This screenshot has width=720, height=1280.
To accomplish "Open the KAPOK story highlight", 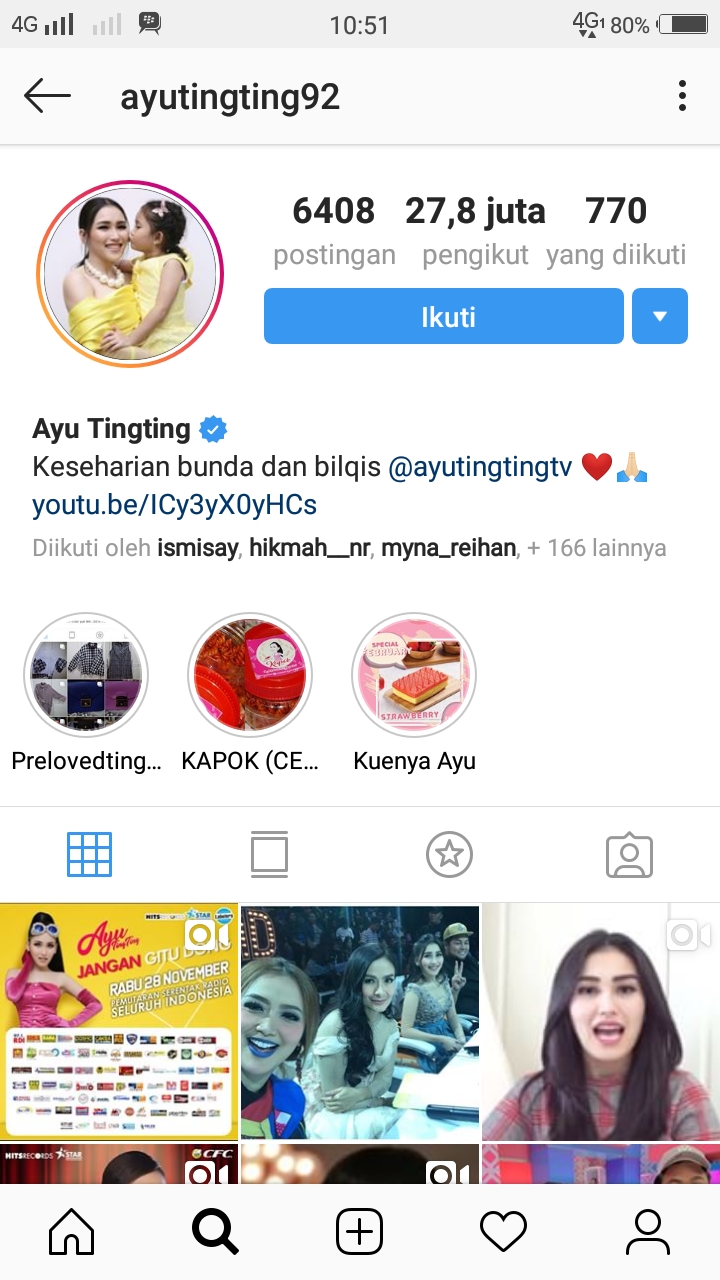I will pos(250,675).
